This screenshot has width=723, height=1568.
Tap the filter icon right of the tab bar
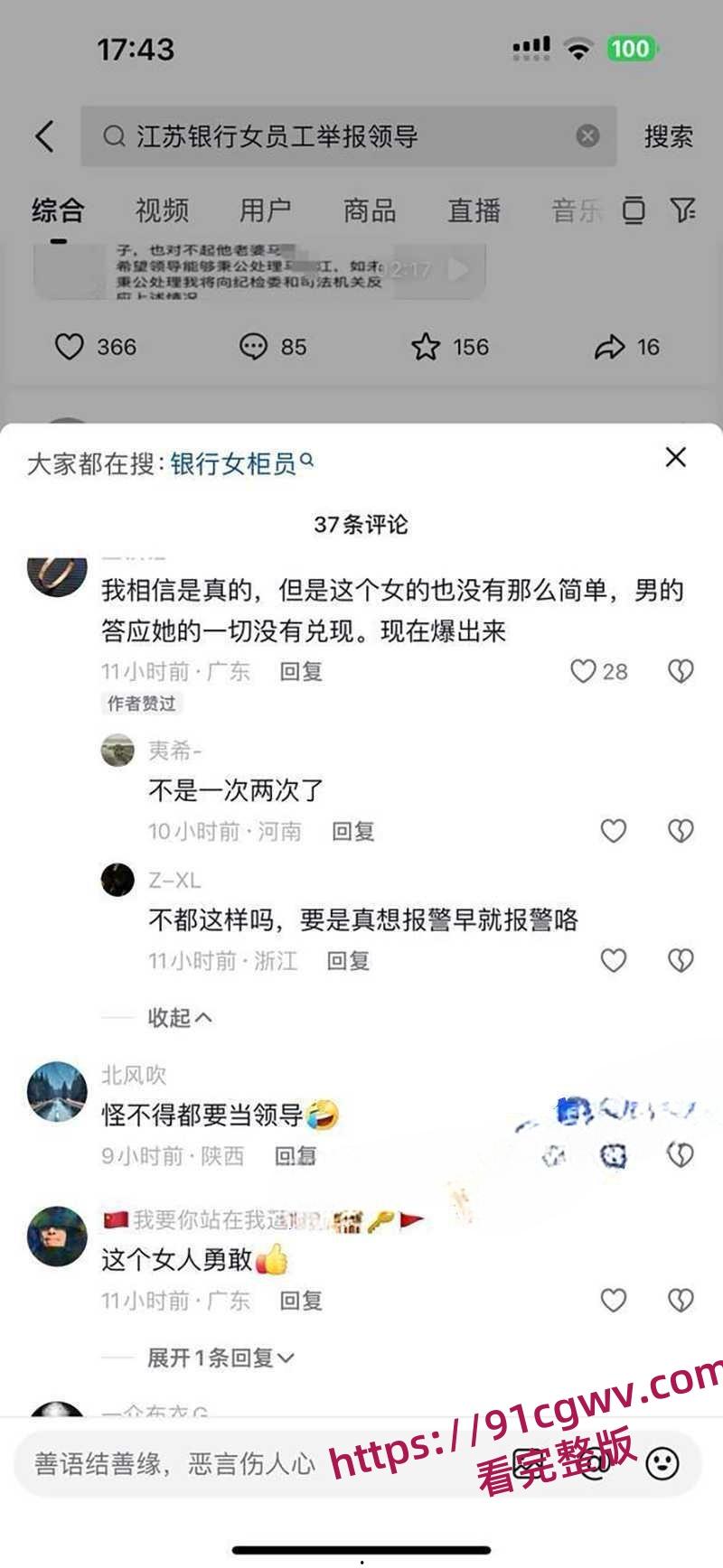pos(683,210)
